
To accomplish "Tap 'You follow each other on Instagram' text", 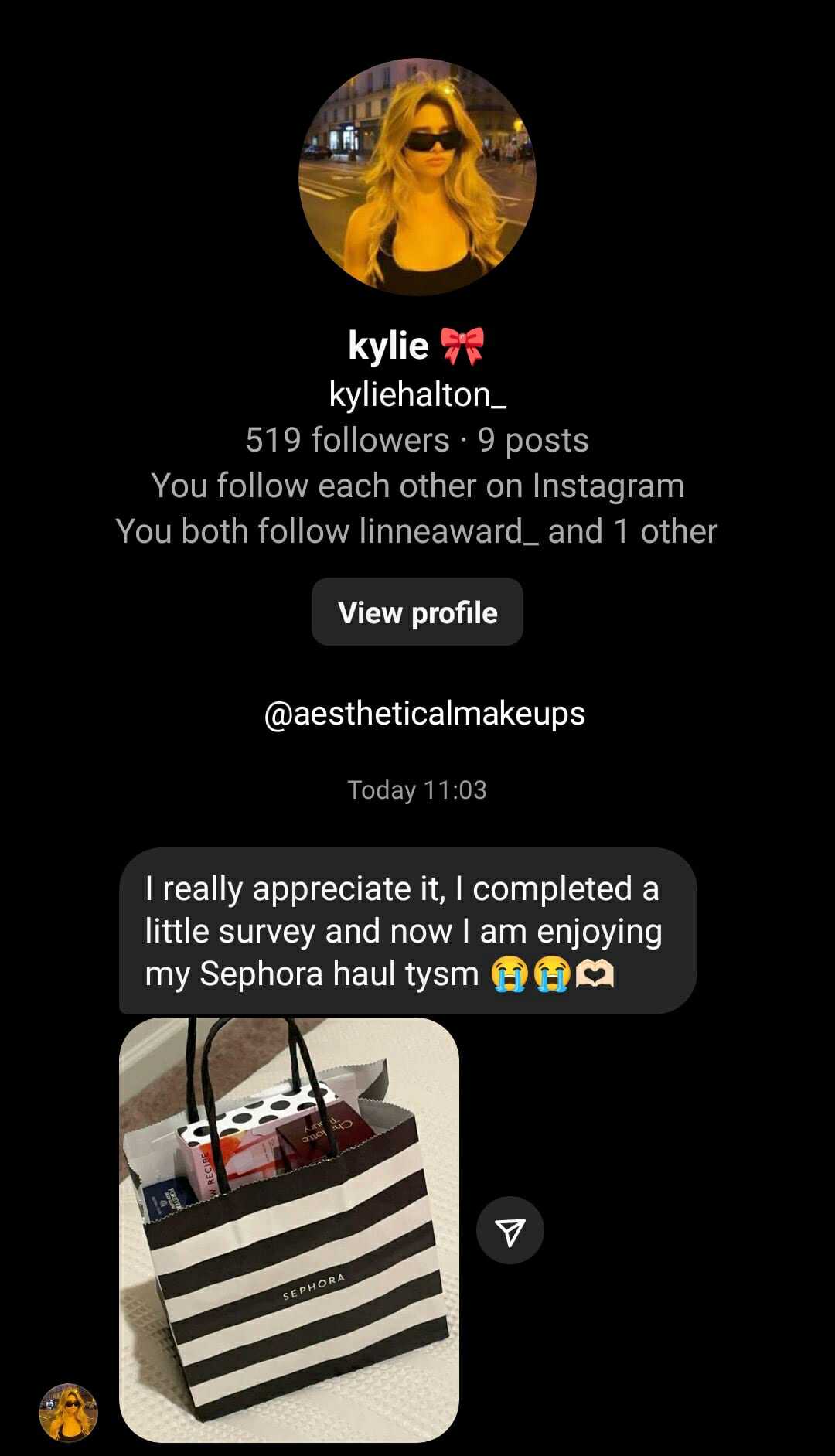I will [417, 486].
